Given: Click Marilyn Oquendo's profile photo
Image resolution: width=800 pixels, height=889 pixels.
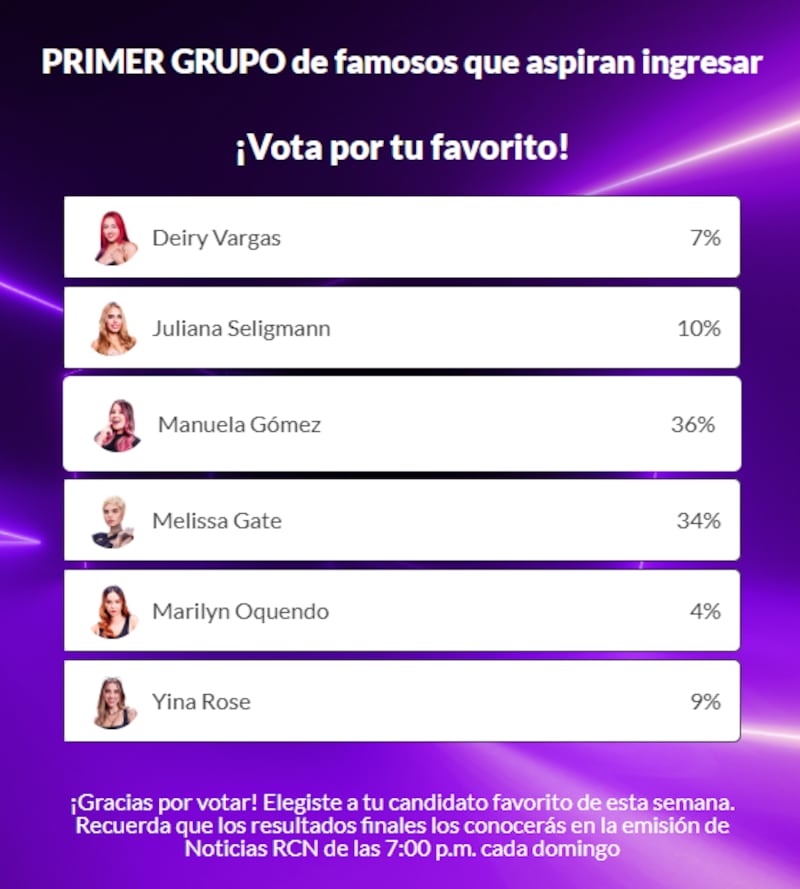Looking at the screenshot, I should click(113, 611).
